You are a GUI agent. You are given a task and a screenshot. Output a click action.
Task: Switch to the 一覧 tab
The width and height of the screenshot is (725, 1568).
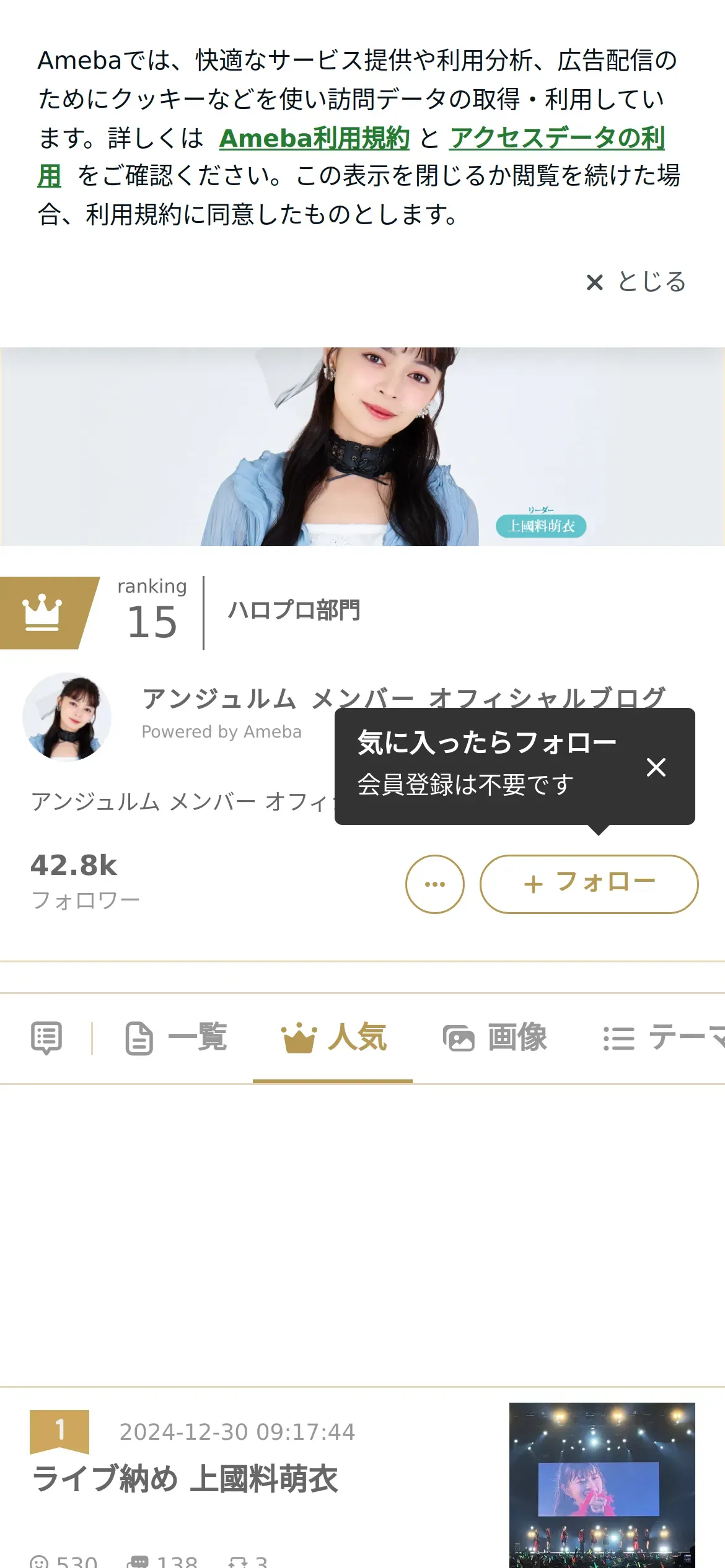[x=177, y=1038]
